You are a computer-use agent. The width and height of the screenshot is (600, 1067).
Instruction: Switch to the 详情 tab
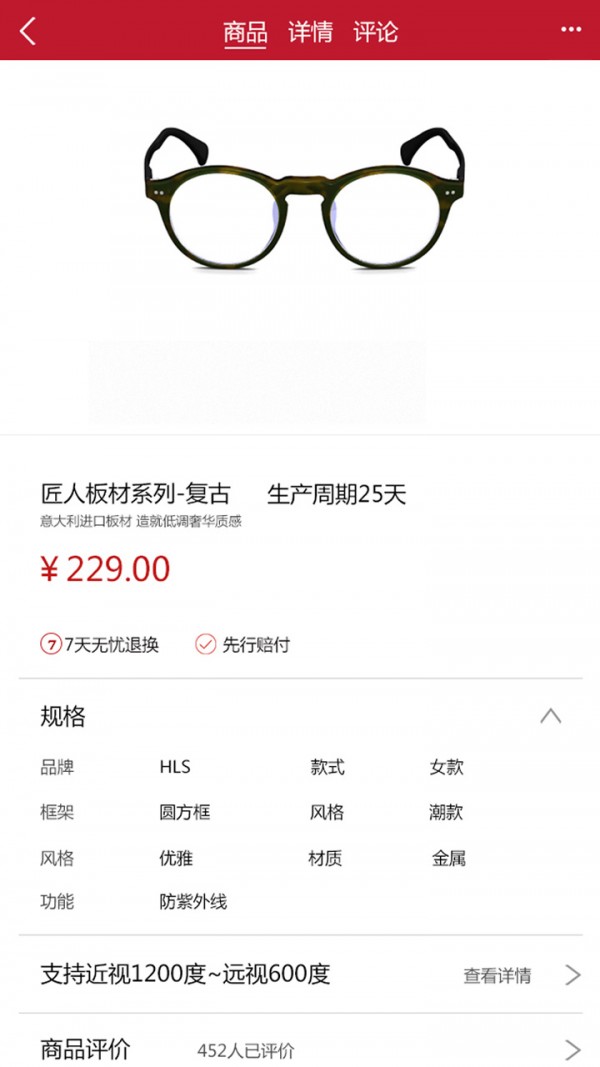pyautogui.click(x=310, y=32)
